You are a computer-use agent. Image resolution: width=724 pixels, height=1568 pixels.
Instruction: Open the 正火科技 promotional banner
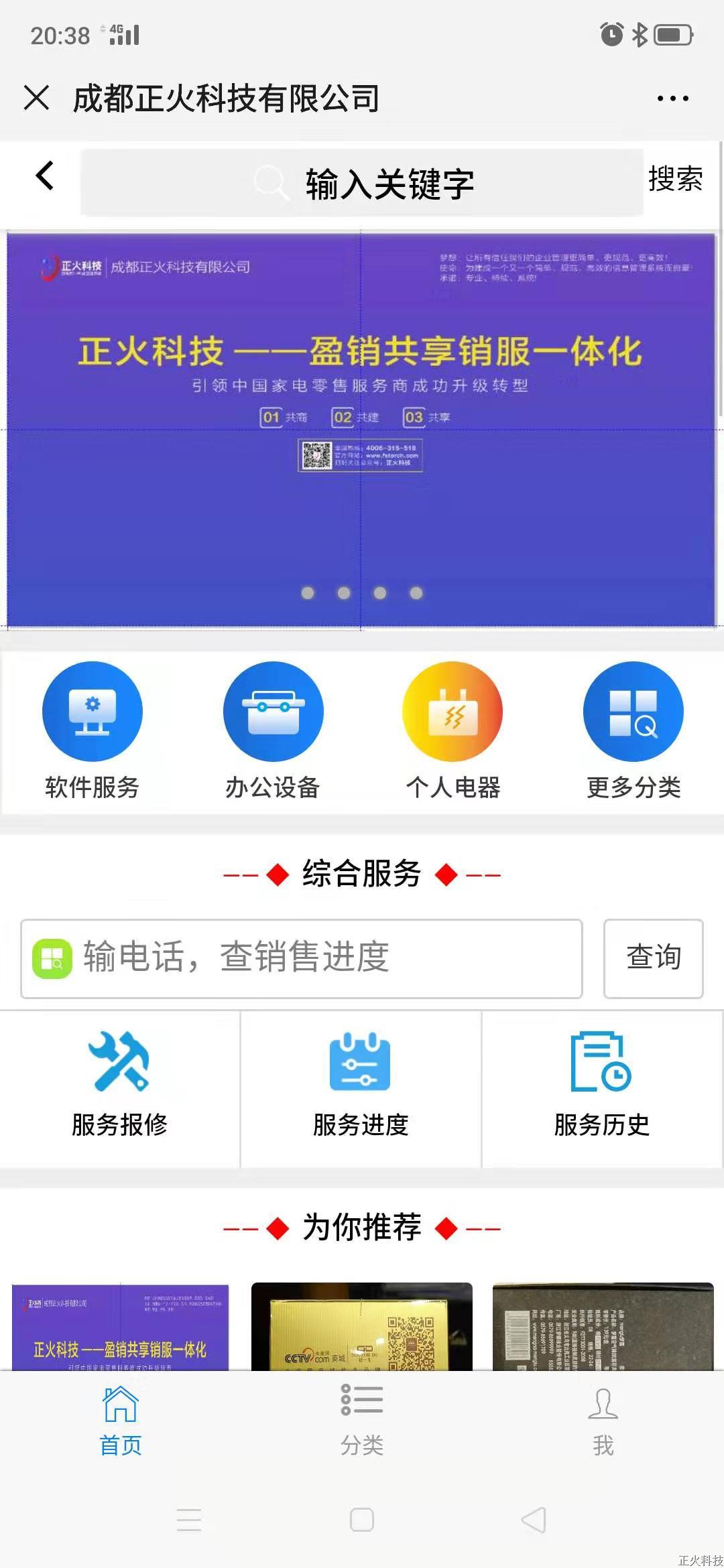pyautogui.click(x=361, y=429)
